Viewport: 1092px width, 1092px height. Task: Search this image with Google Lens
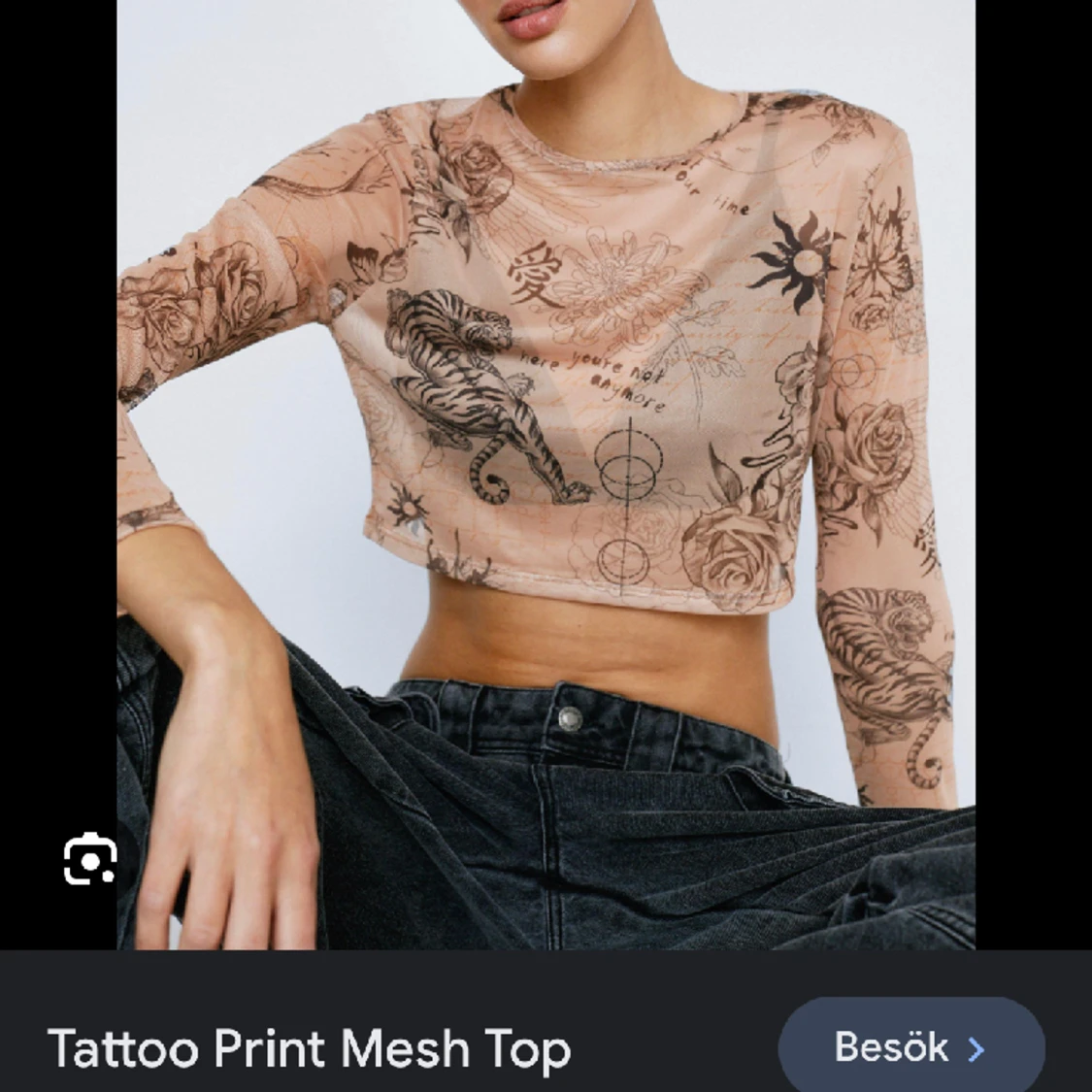coord(90,859)
